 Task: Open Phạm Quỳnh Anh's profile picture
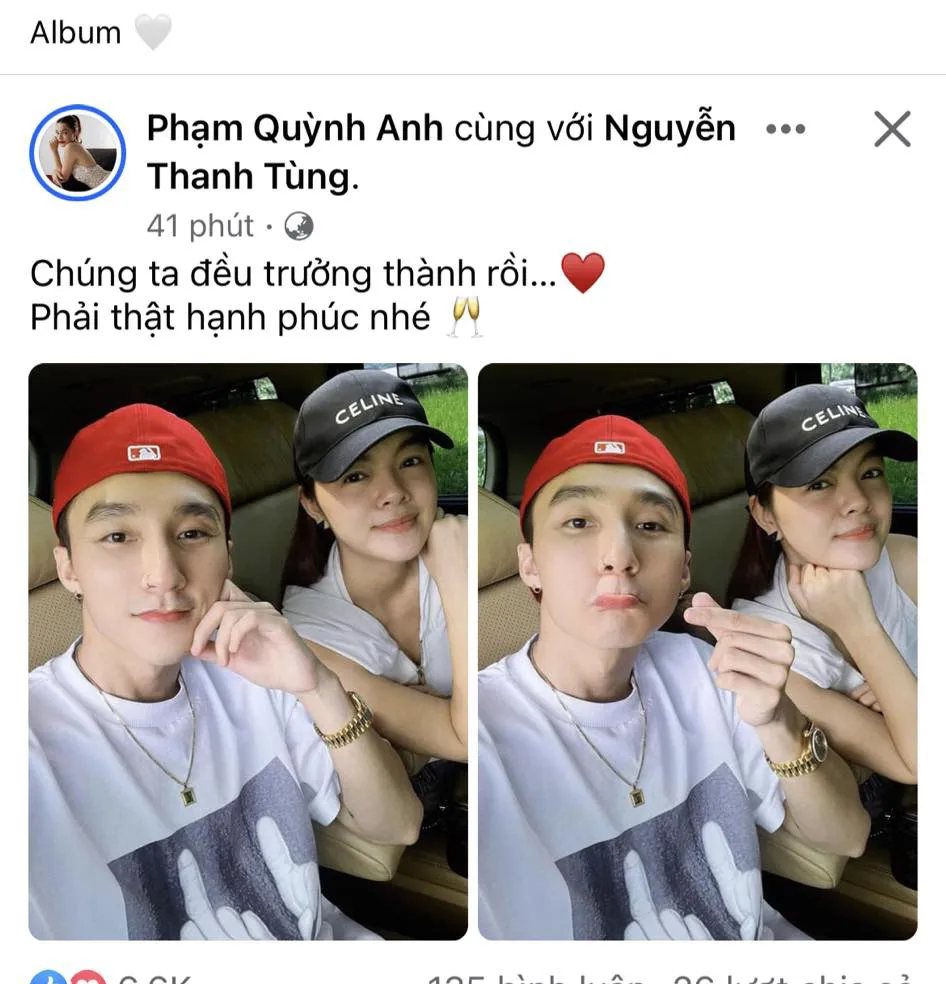click(78, 152)
